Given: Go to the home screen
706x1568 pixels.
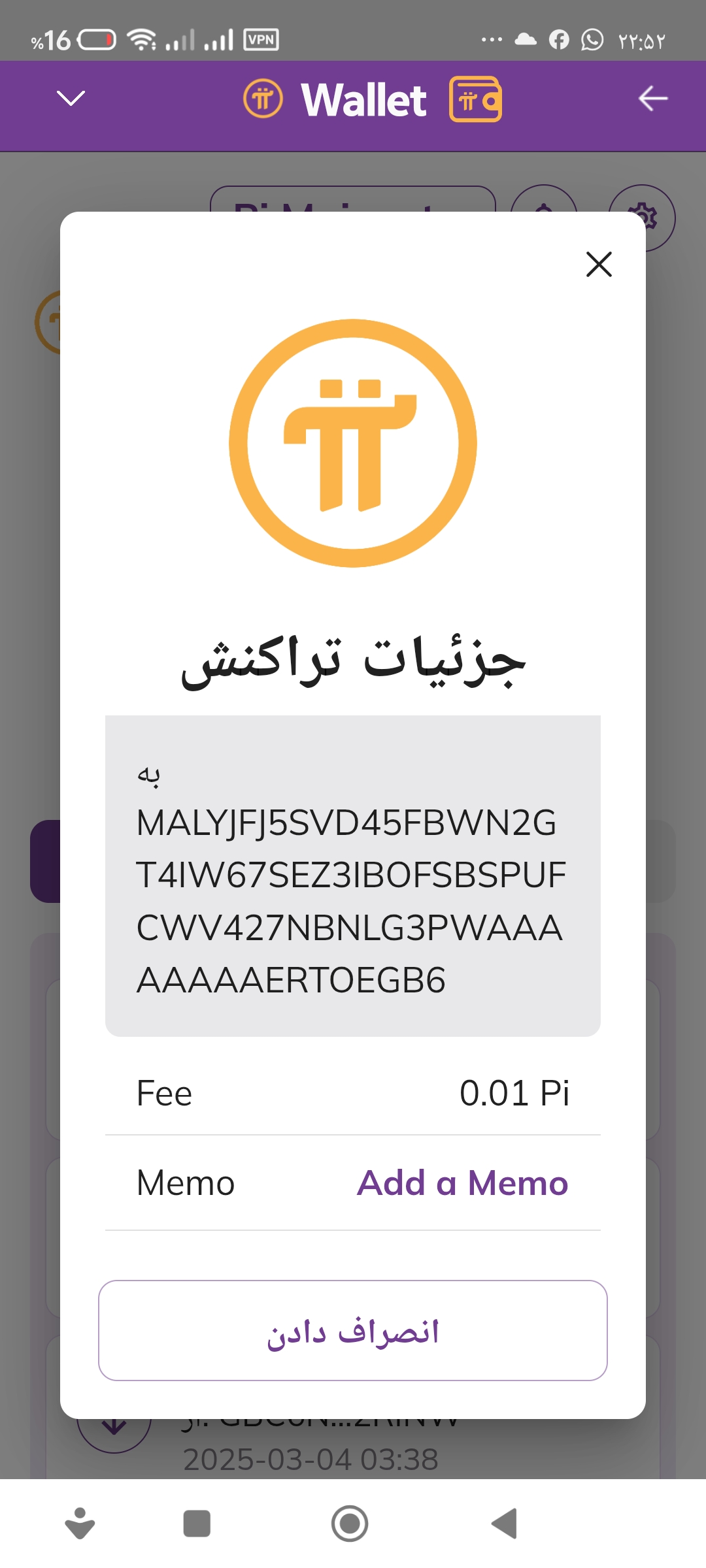Looking at the screenshot, I should coord(350,1524).
